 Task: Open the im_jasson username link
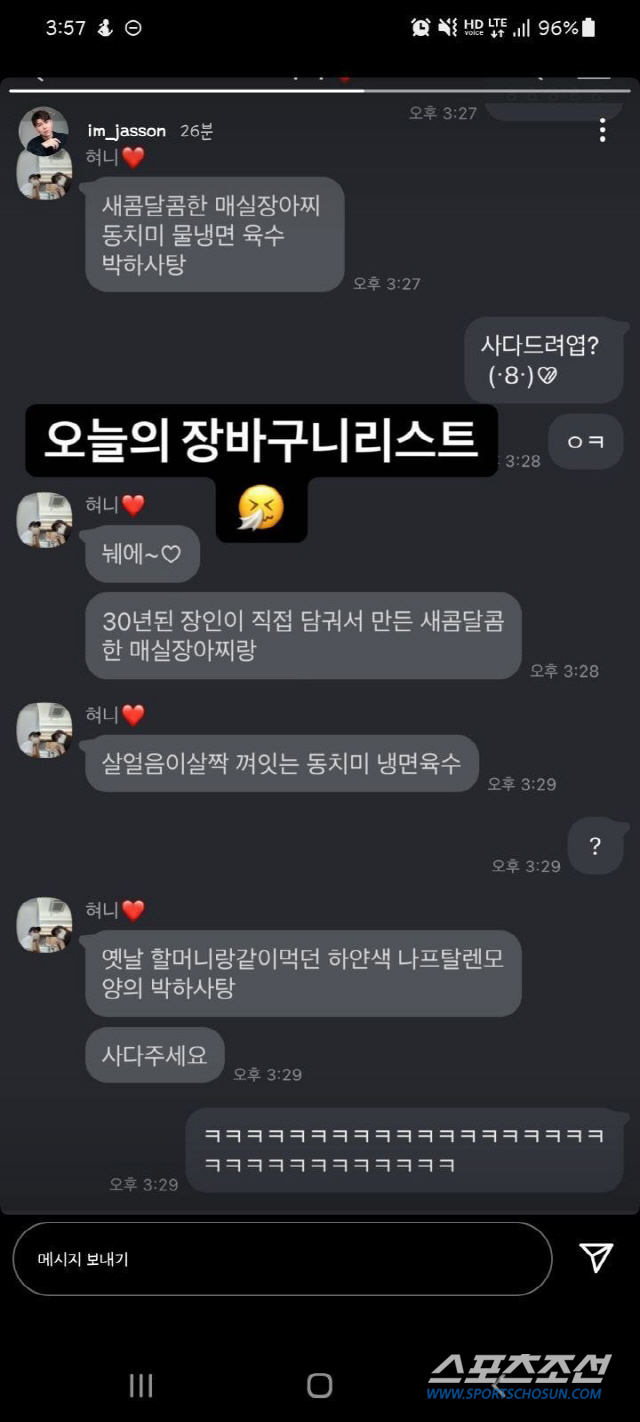pyautogui.click(x=126, y=131)
